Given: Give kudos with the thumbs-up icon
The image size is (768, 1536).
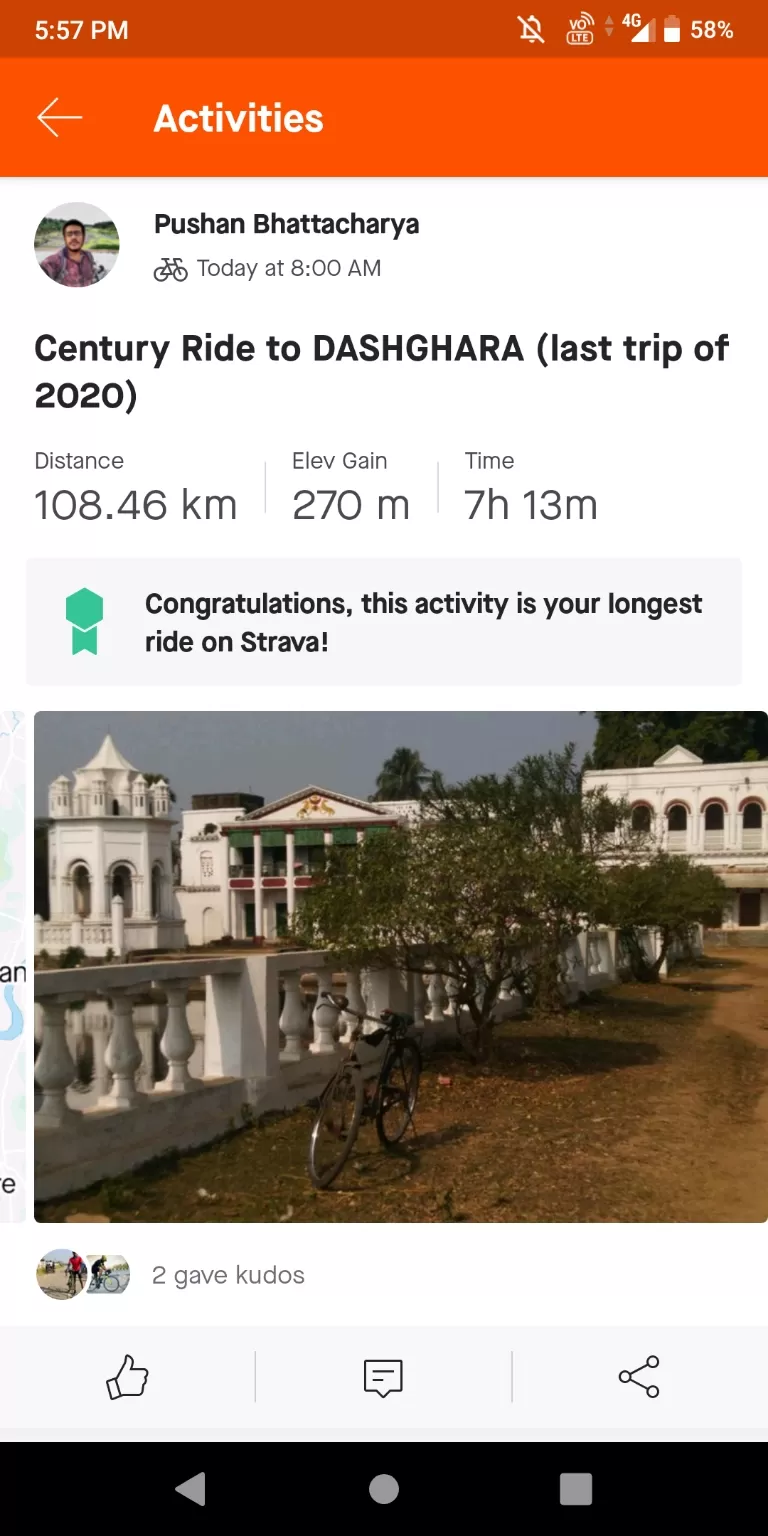Looking at the screenshot, I should 127,1378.
